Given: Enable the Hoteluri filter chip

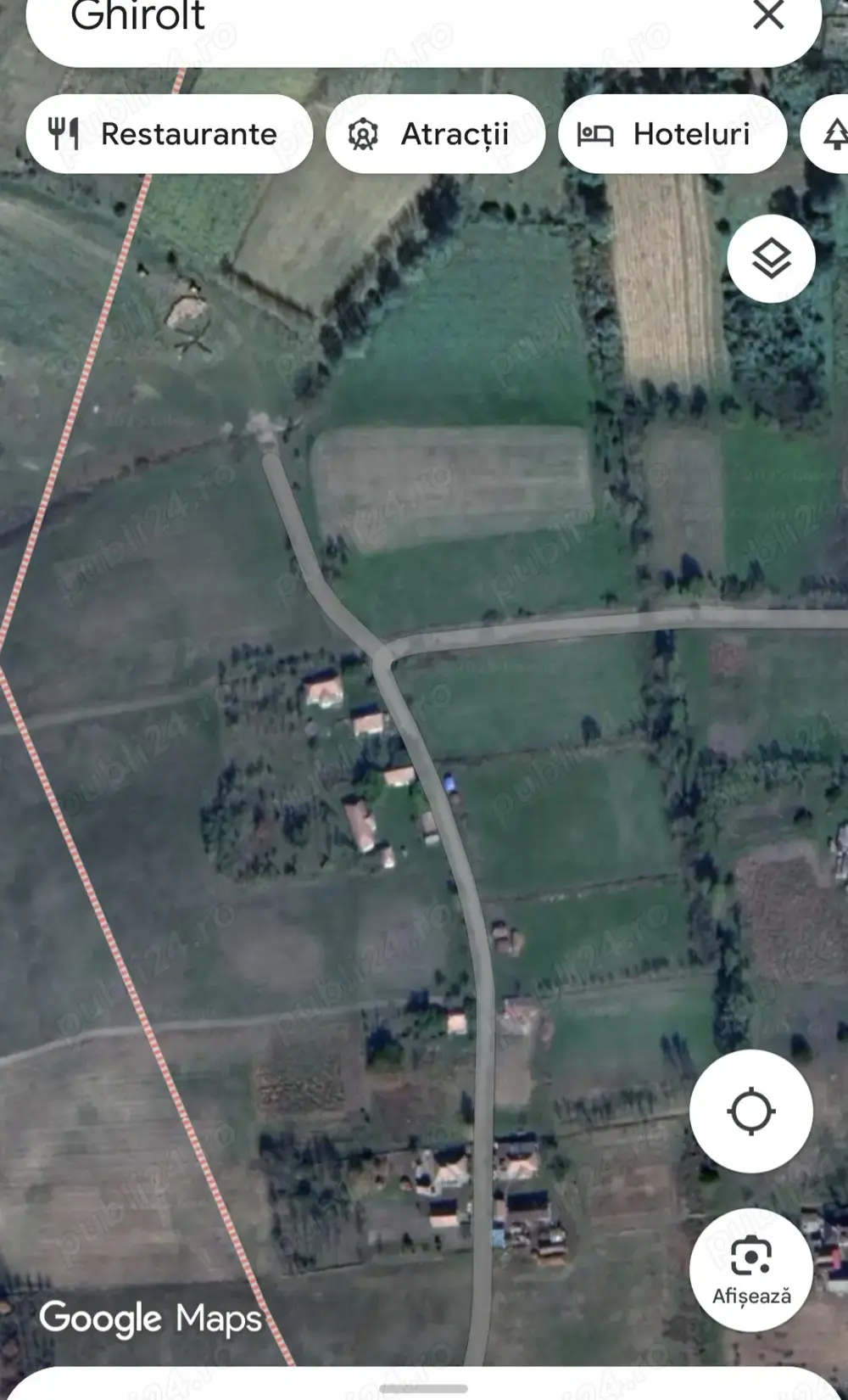Looking at the screenshot, I should coord(674,132).
